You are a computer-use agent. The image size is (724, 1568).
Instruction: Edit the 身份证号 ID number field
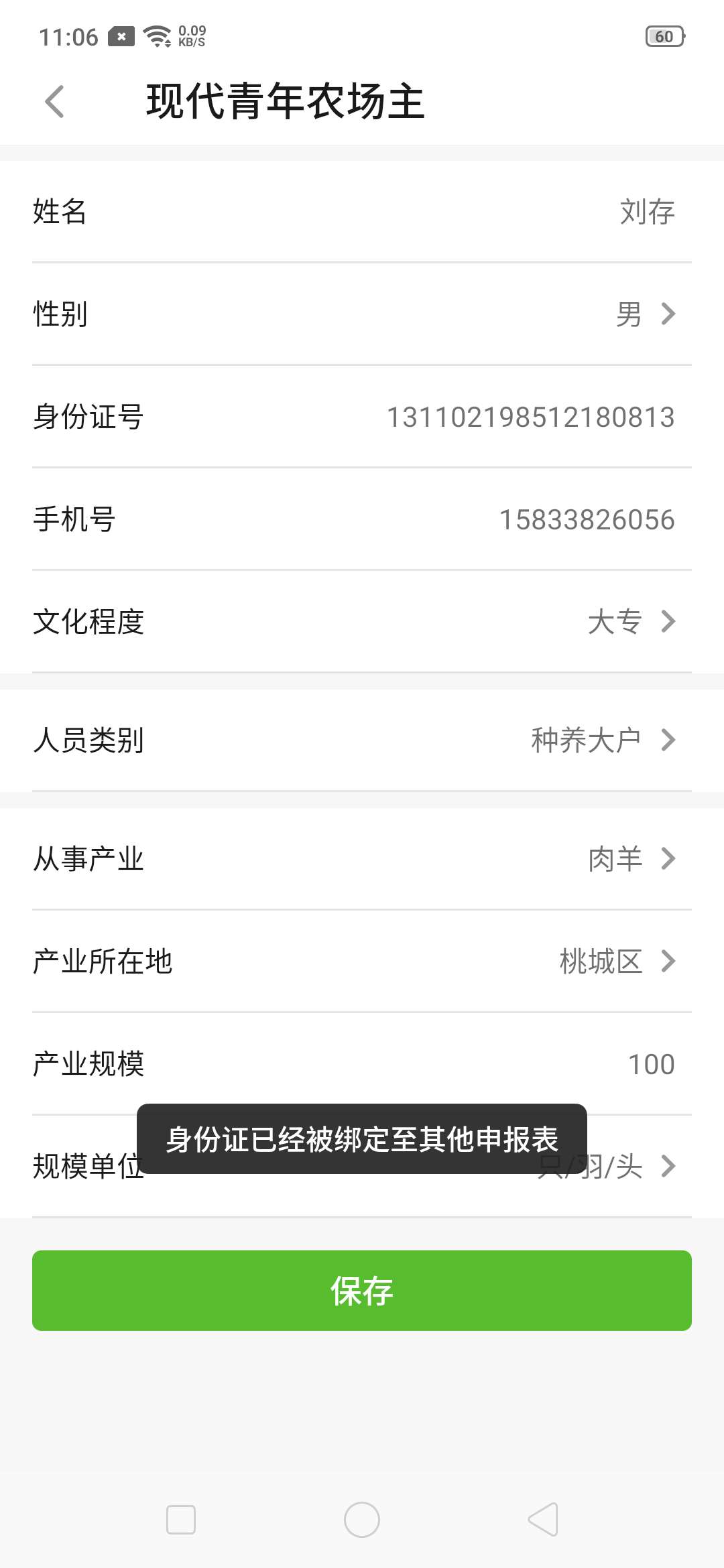coord(362,417)
